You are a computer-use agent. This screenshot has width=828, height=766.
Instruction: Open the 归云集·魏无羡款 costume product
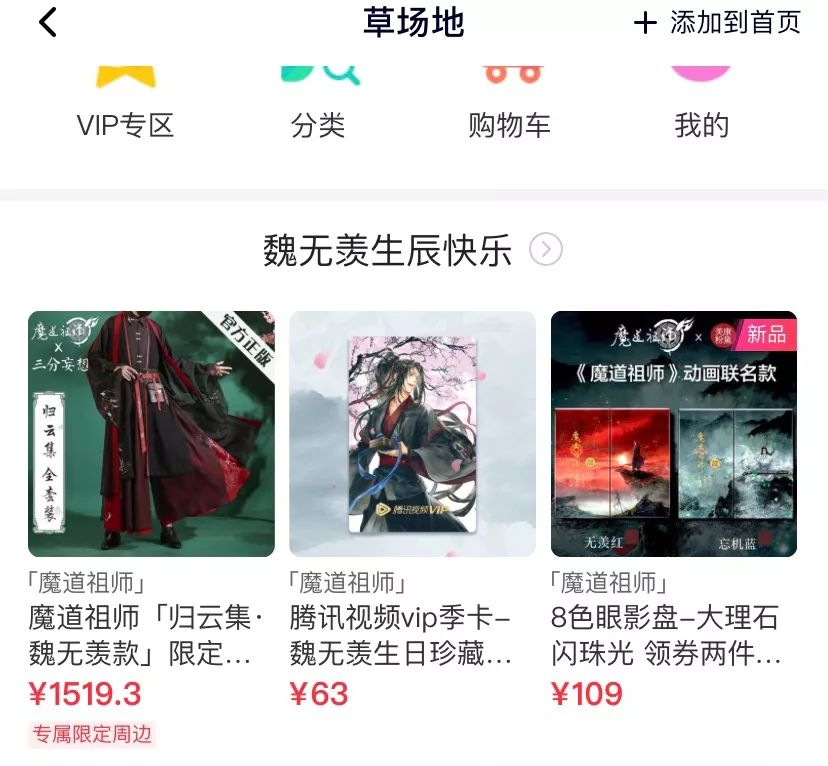tap(151, 434)
